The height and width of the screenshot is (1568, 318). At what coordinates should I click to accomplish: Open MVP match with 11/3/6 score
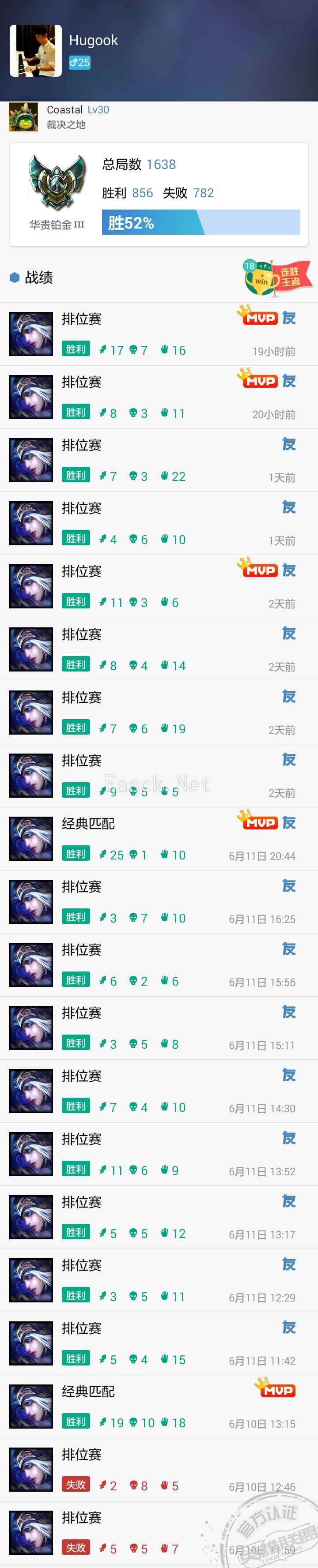click(159, 587)
